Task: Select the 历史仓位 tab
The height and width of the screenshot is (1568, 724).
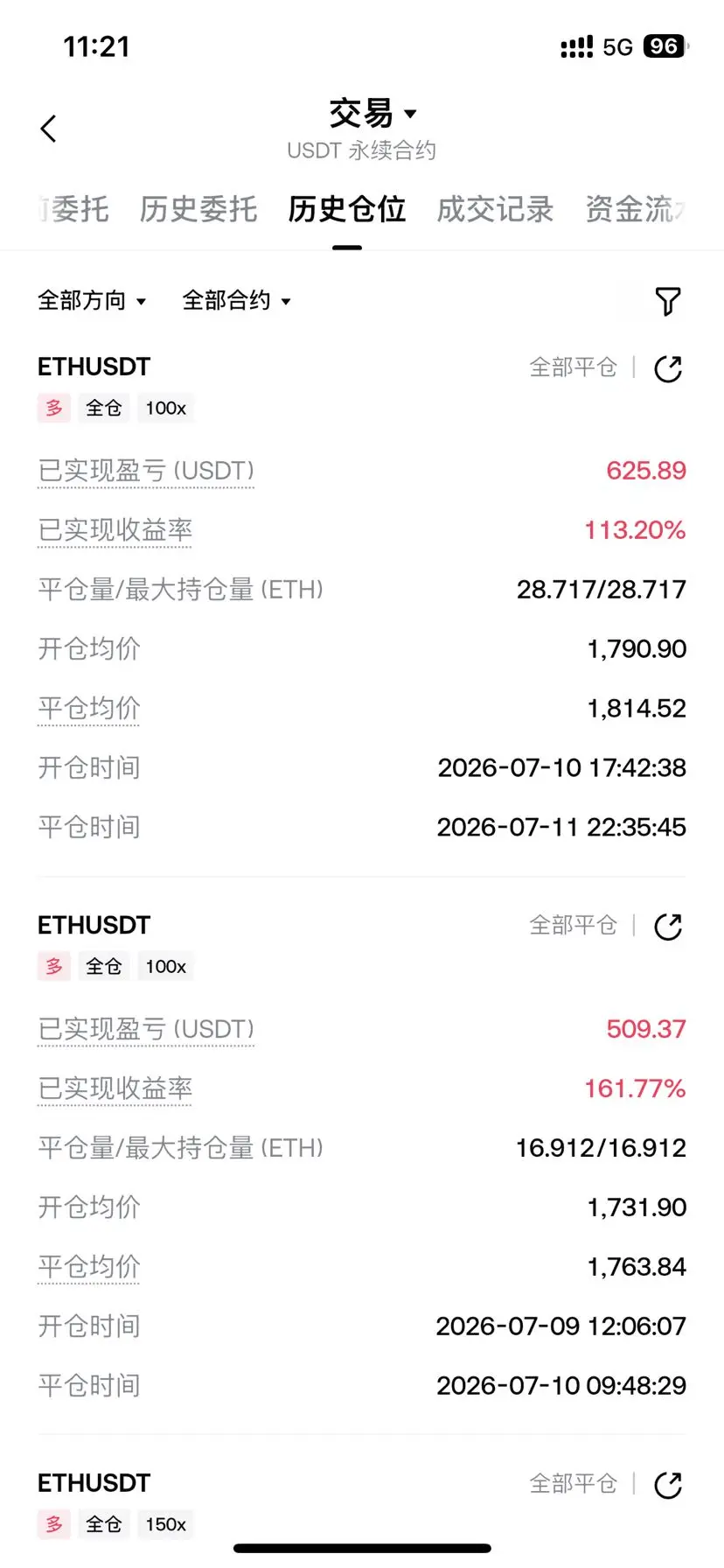Action: point(347,209)
